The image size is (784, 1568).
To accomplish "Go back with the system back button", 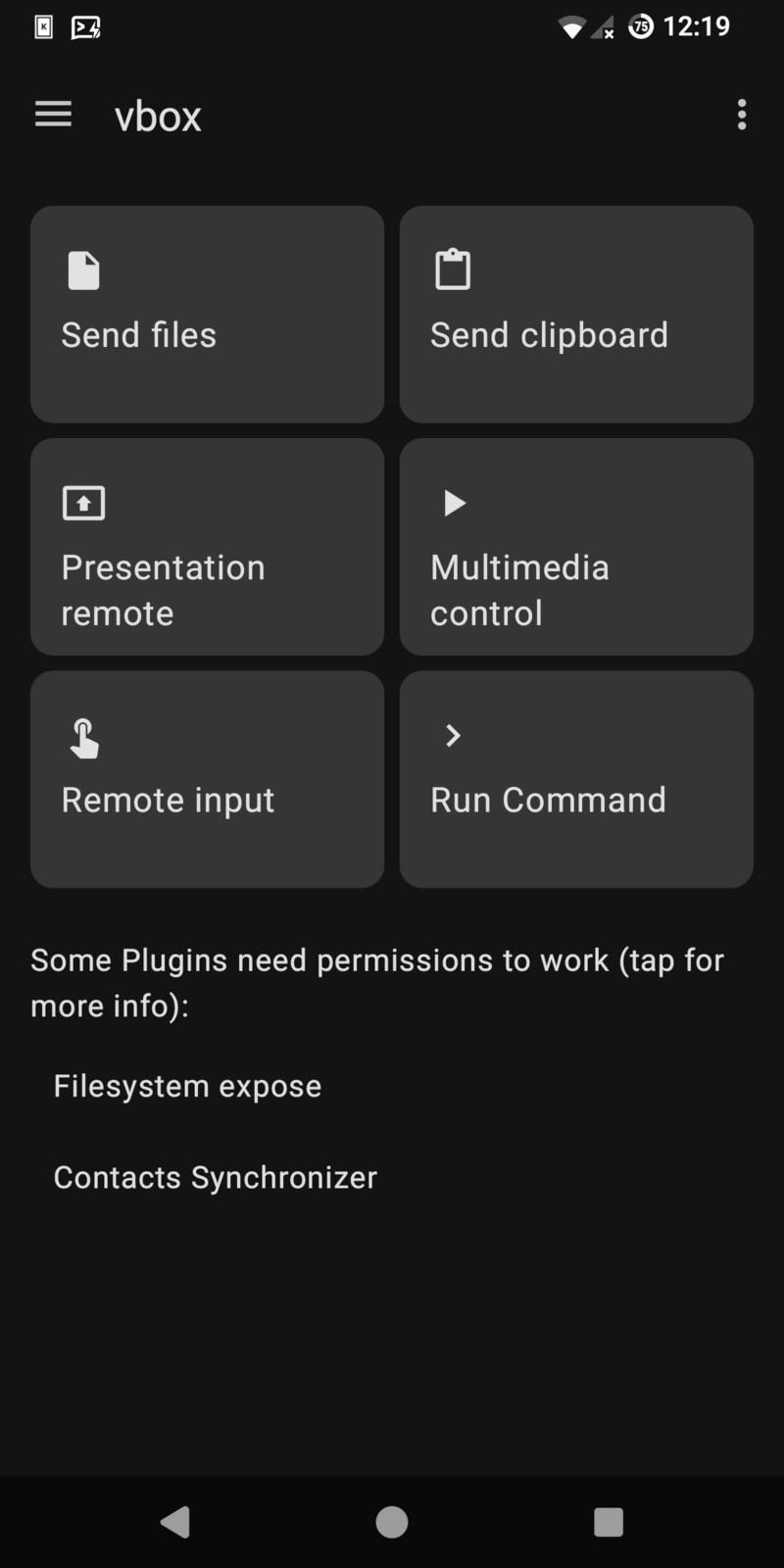I will coord(175,1522).
